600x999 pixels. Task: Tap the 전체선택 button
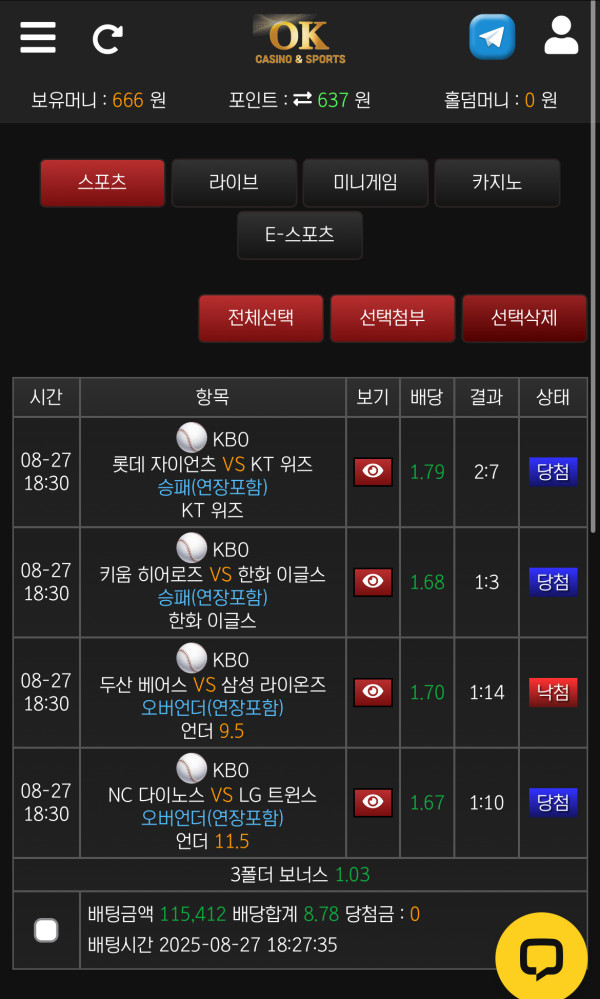261,318
